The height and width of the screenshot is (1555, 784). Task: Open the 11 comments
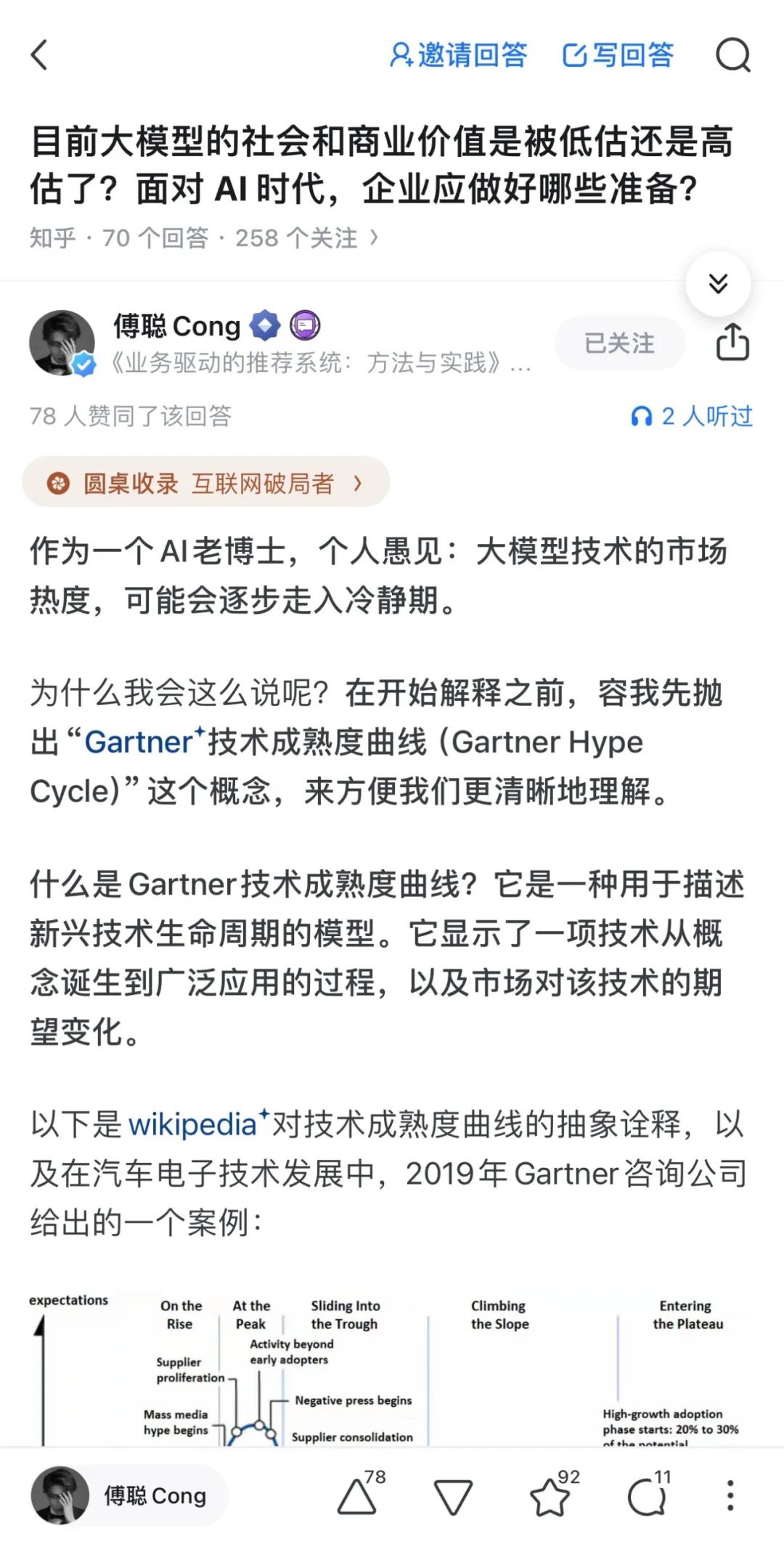pos(648,1498)
